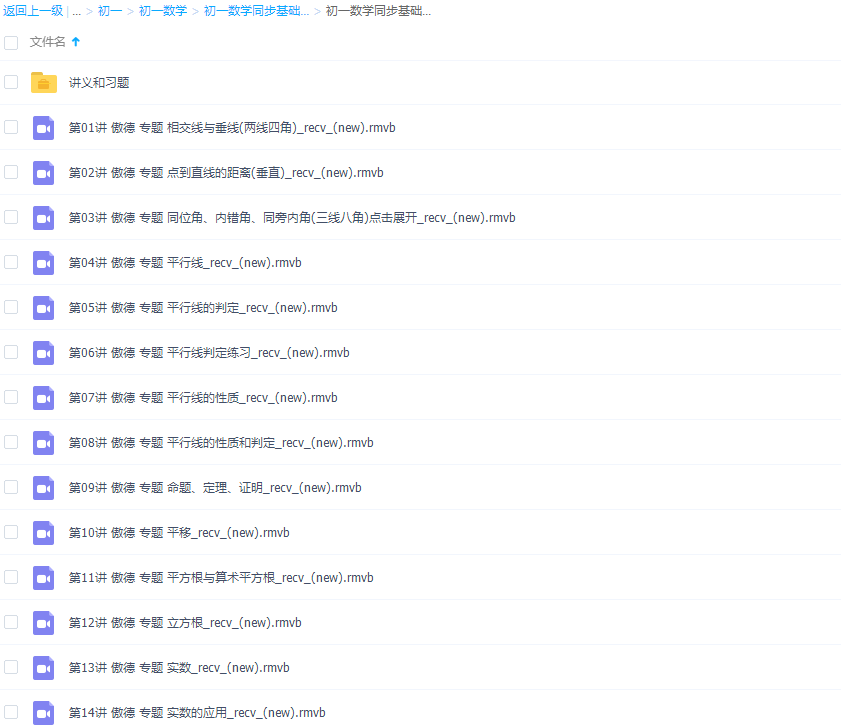Open 第09讲 命题、定理、证明 video
The width and height of the screenshot is (841, 725).
(x=215, y=488)
